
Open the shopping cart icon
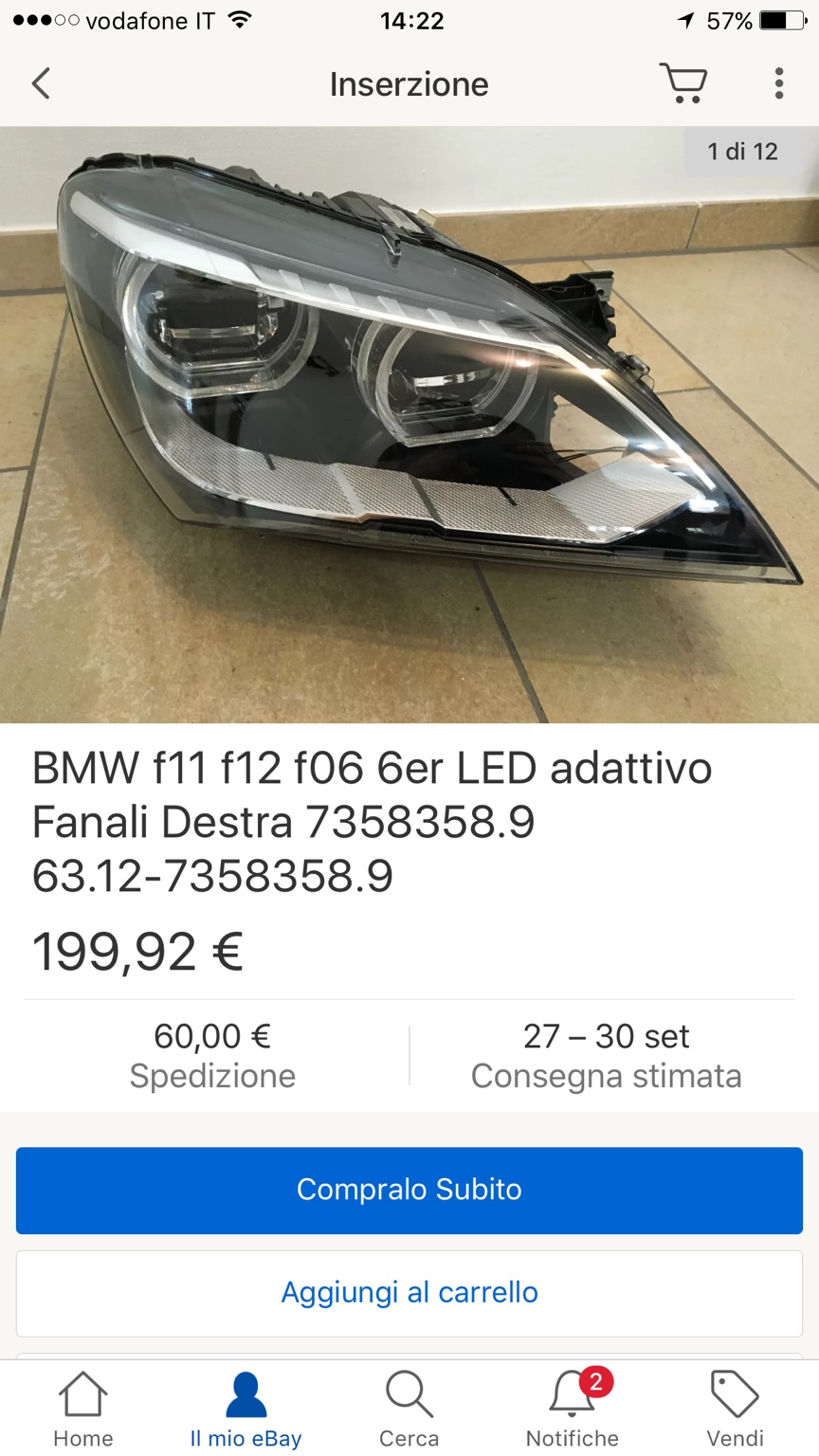click(683, 83)
